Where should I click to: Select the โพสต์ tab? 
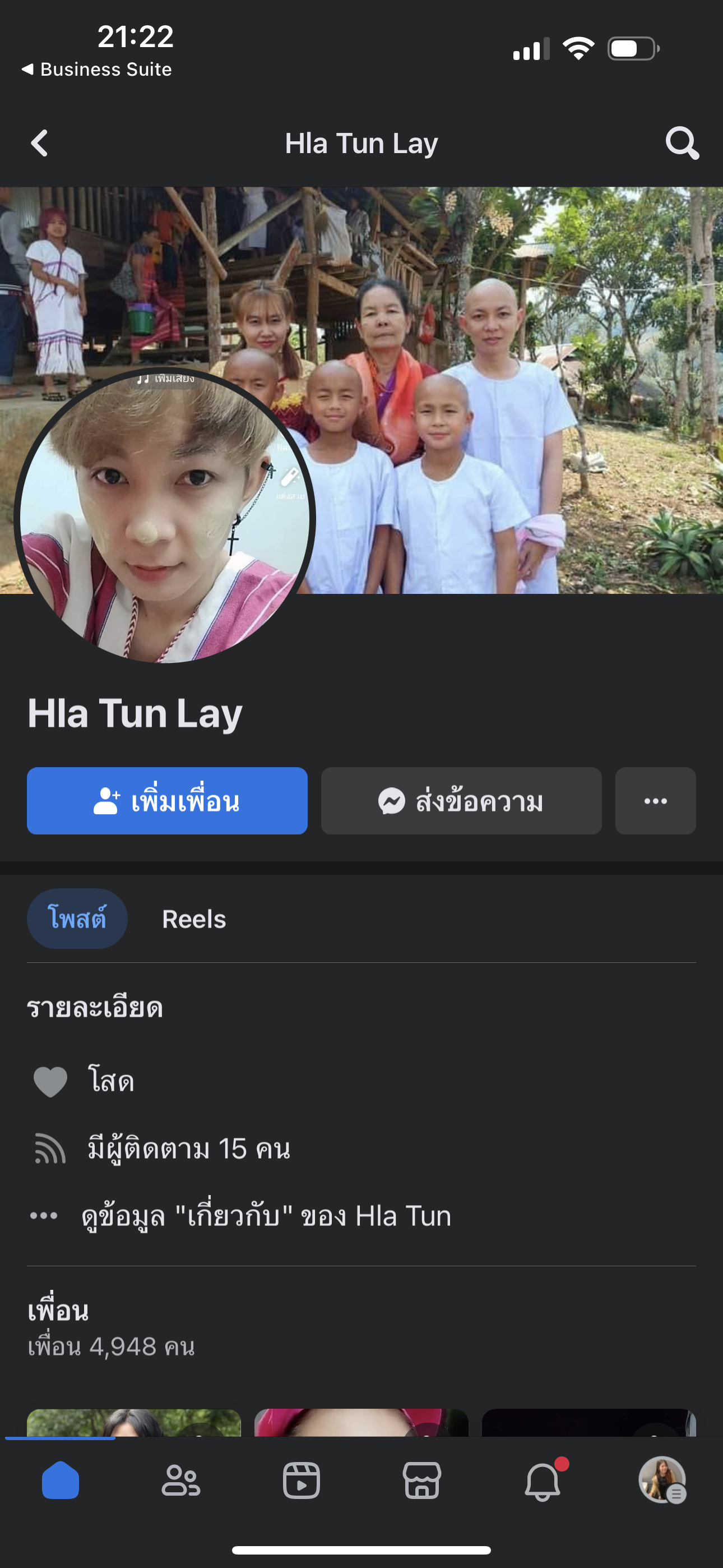[77, 919]
